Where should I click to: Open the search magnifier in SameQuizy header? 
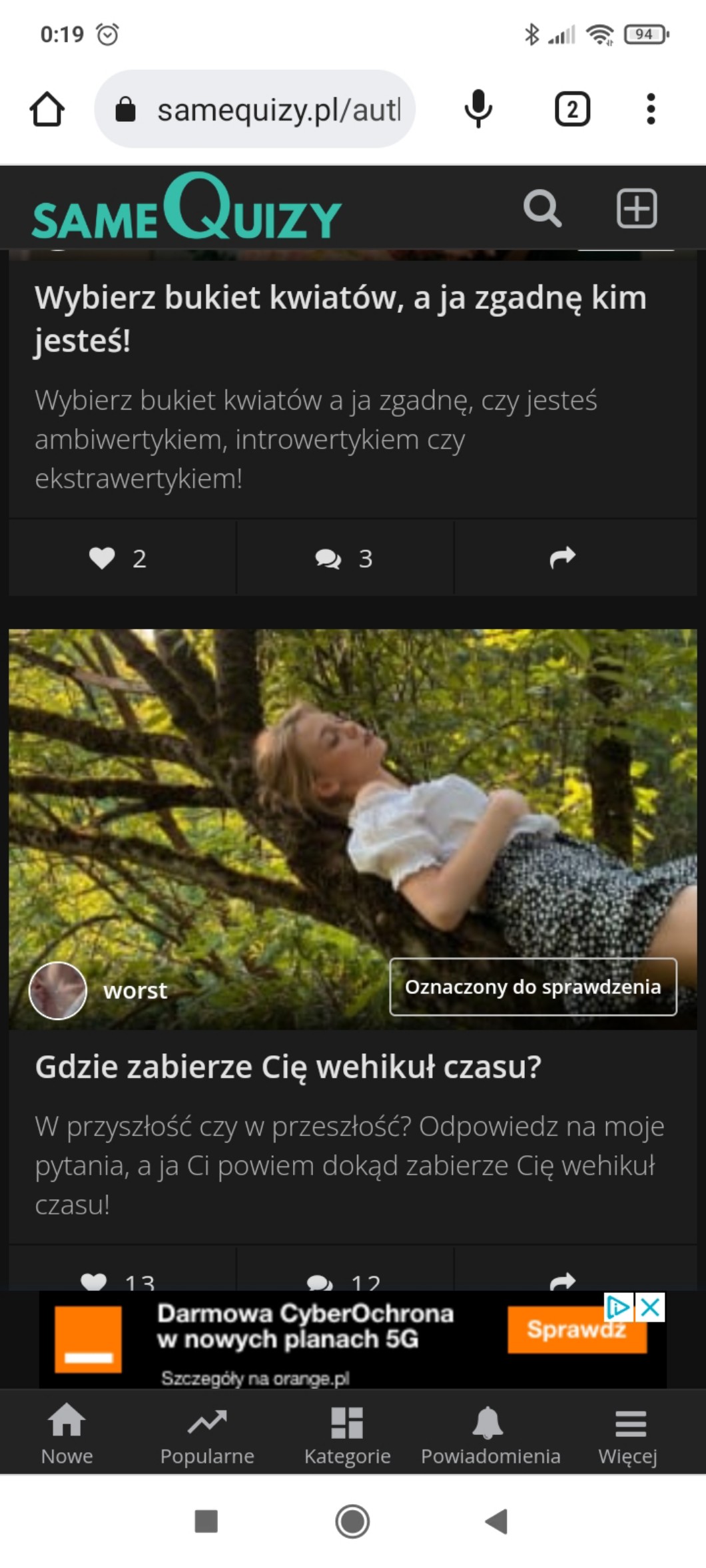point(542,209)
